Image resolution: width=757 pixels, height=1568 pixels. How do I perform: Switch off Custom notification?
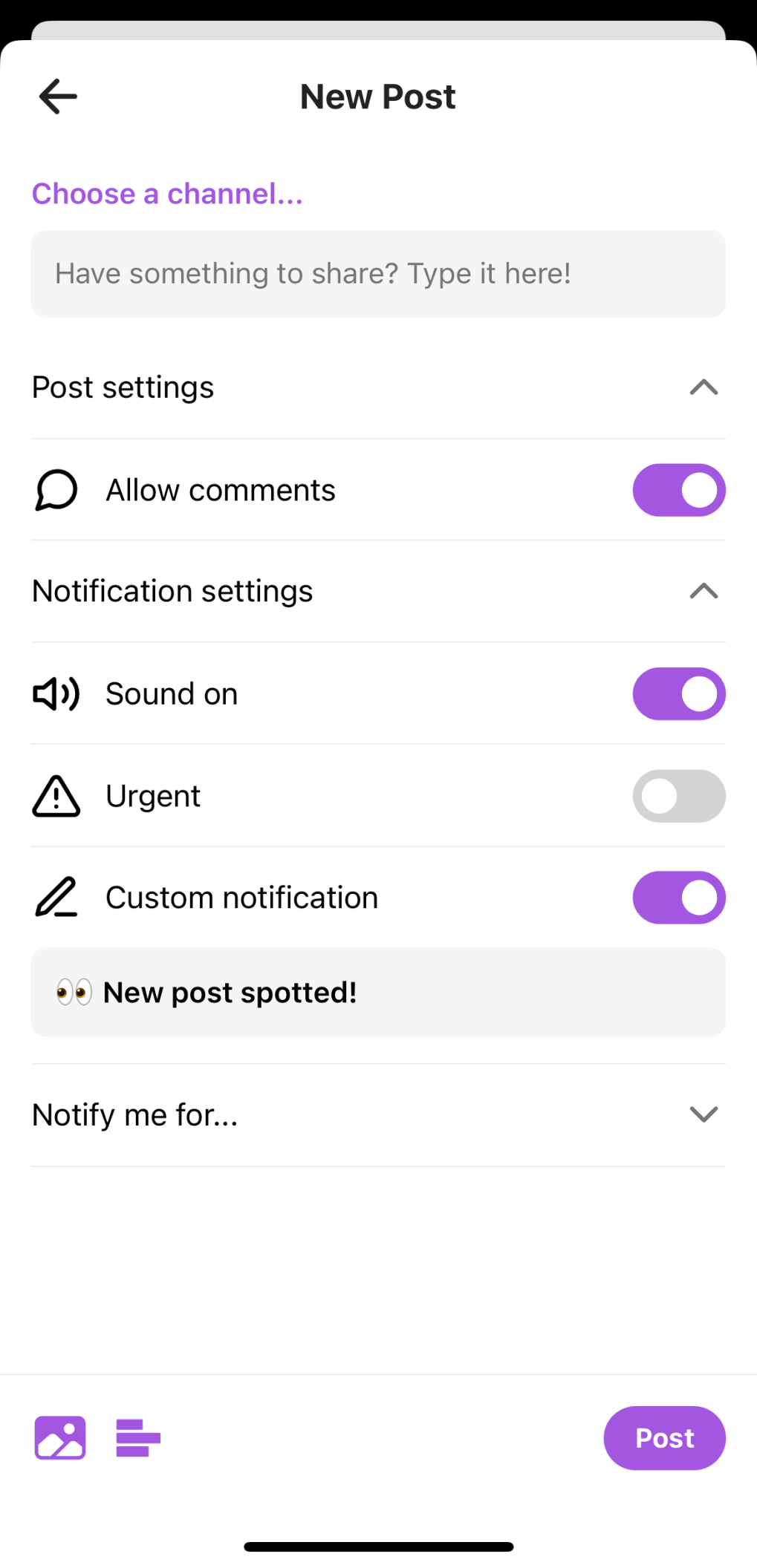click(x=679, y=898)
